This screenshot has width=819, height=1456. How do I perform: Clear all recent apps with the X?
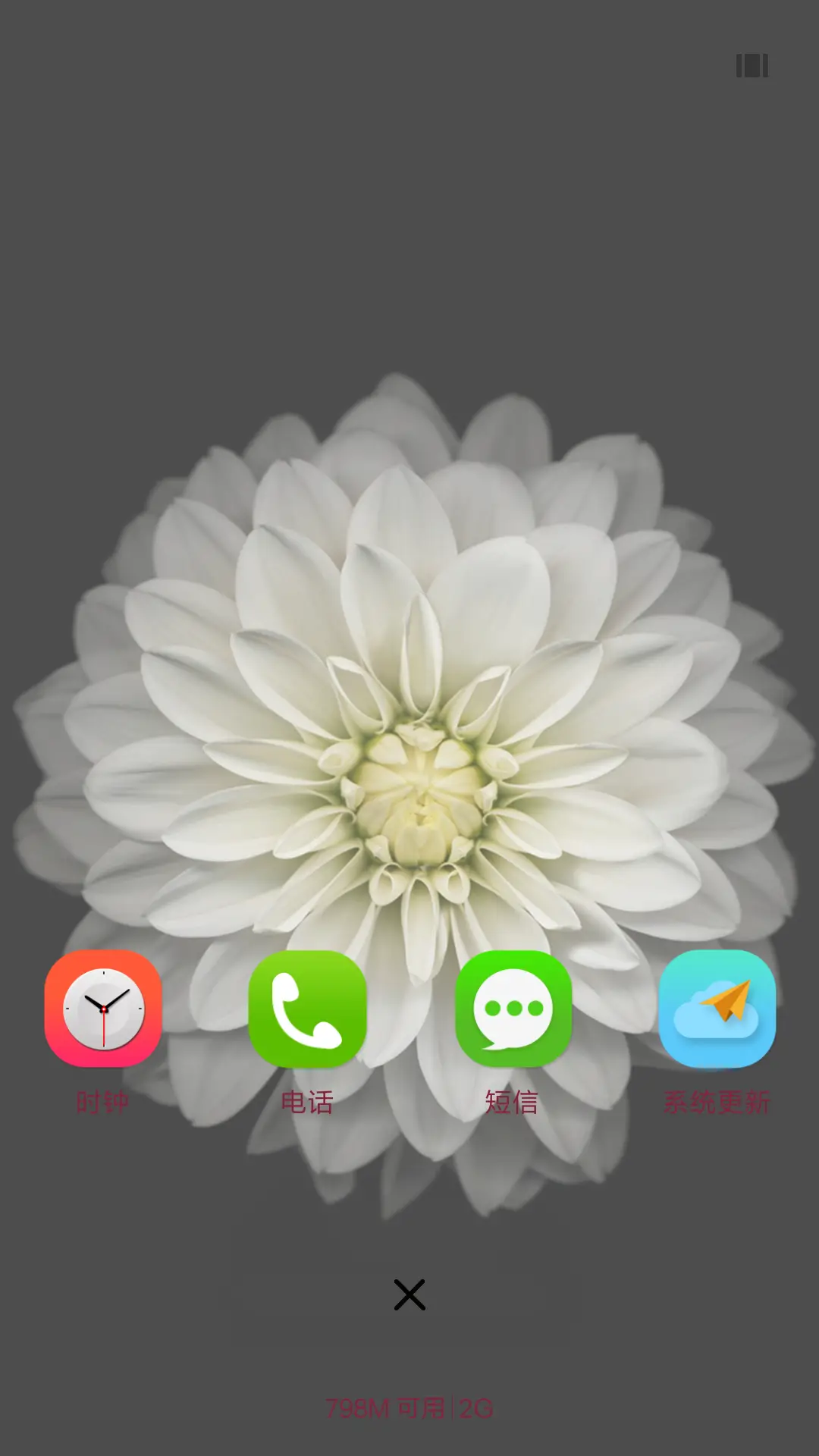point(409,1294)
